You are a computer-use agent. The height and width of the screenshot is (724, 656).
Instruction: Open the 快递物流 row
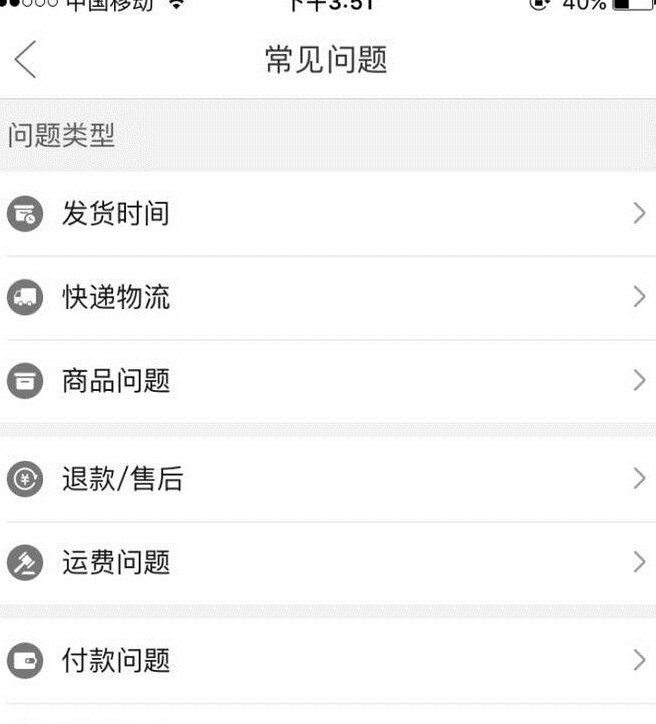point(327,297)
